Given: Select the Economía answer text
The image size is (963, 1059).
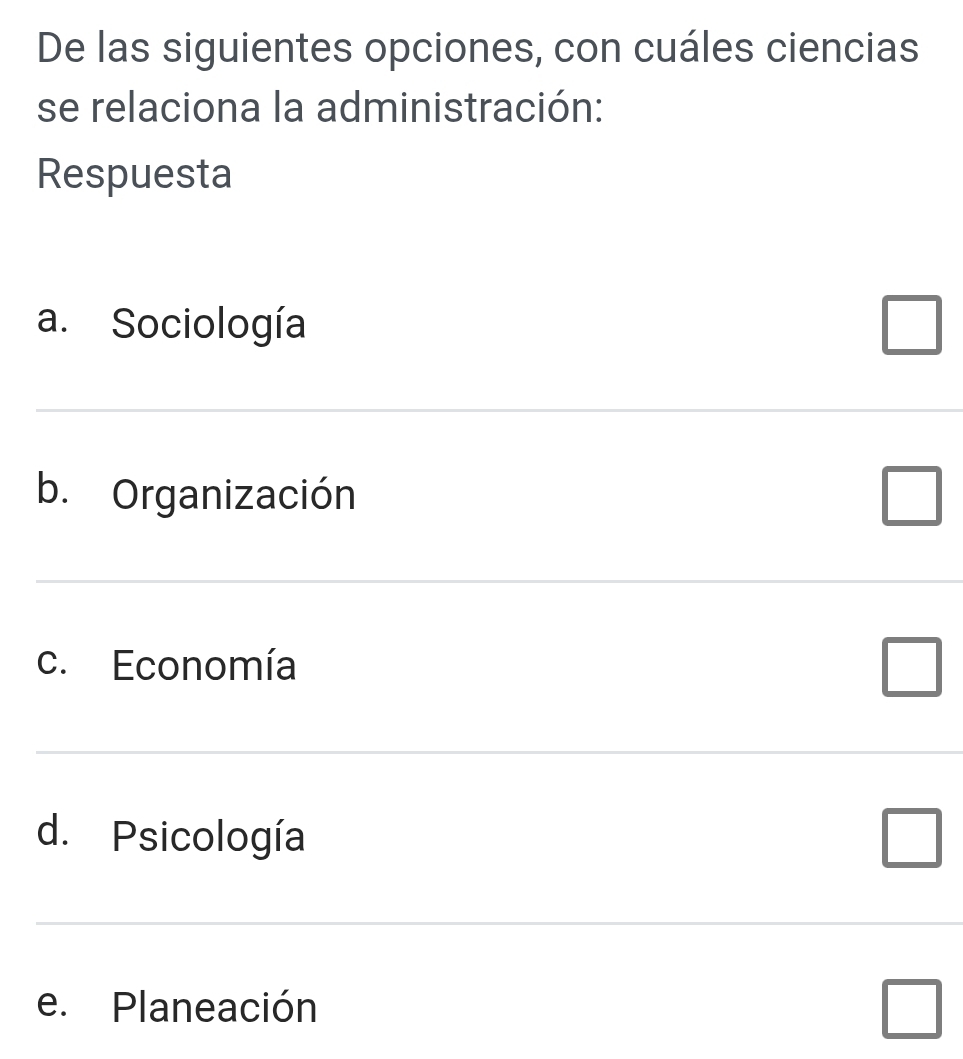Looking at the screenshot, I should (204, 666).
